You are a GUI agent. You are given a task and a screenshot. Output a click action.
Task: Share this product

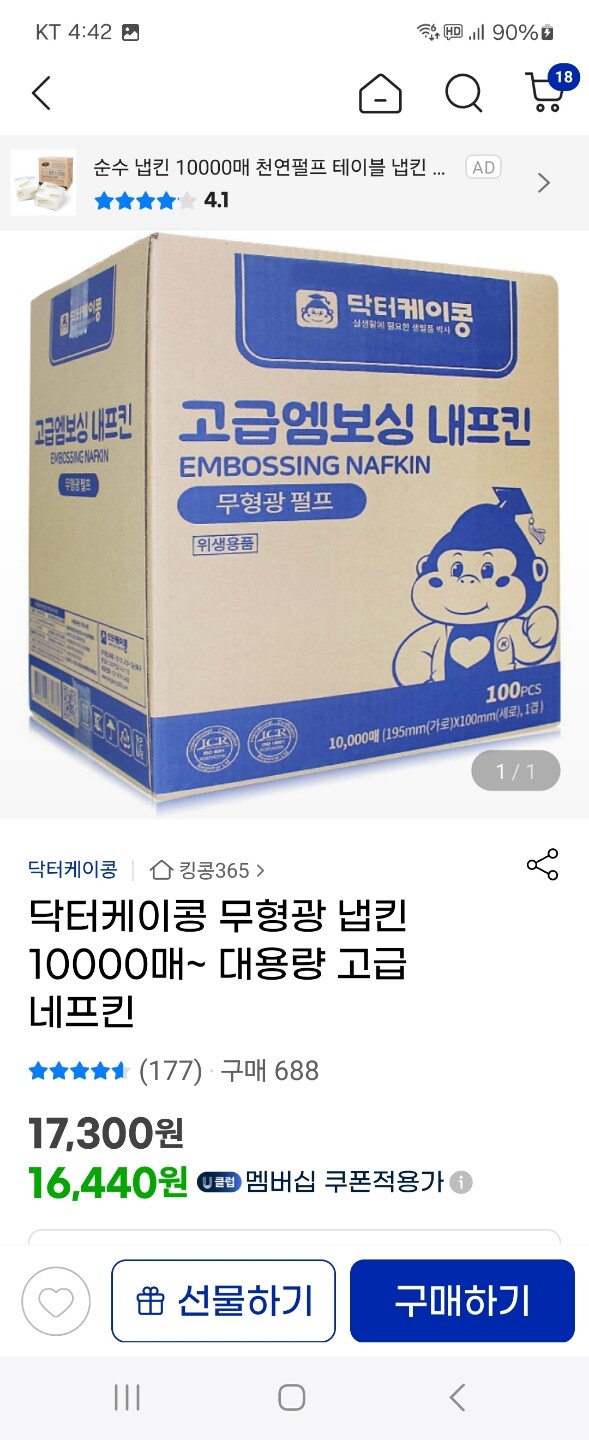point(542,865)
